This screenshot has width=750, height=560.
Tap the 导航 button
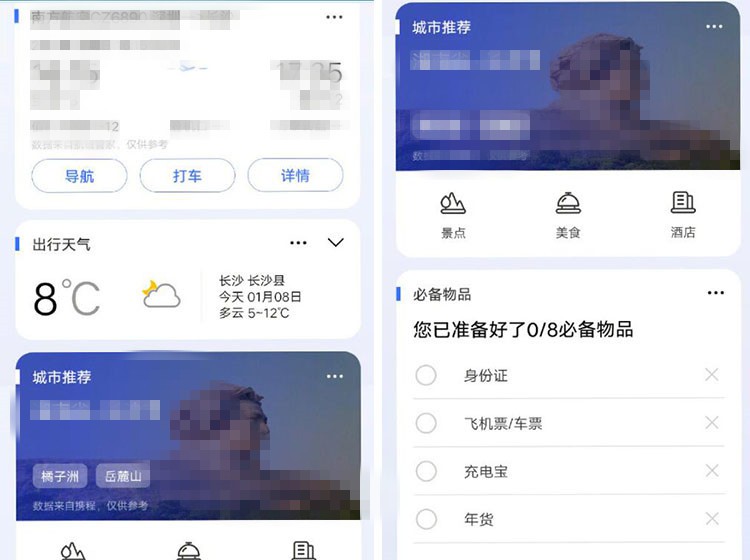click(80, 176)
